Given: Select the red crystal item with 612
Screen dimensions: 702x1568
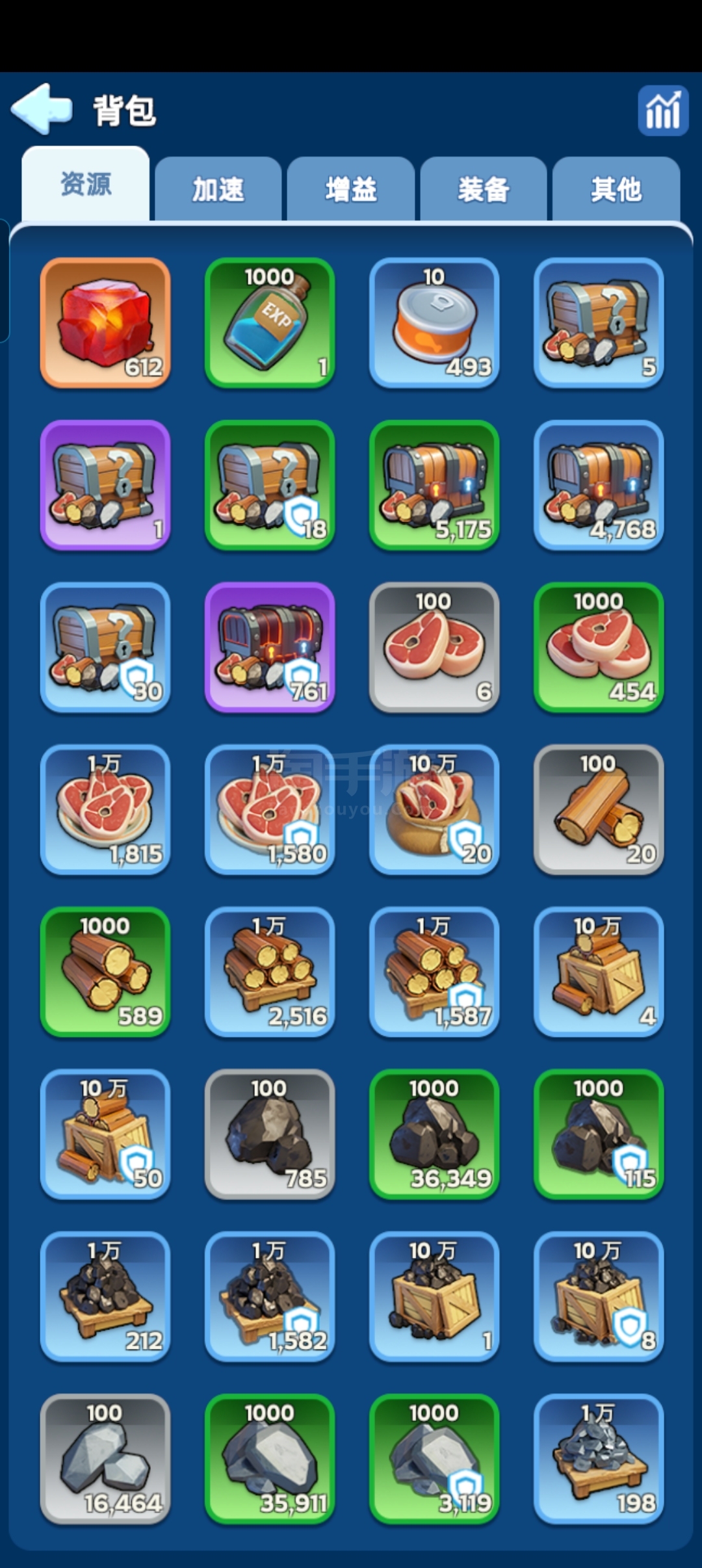Looking at the screenshot, I should point(105,323).
